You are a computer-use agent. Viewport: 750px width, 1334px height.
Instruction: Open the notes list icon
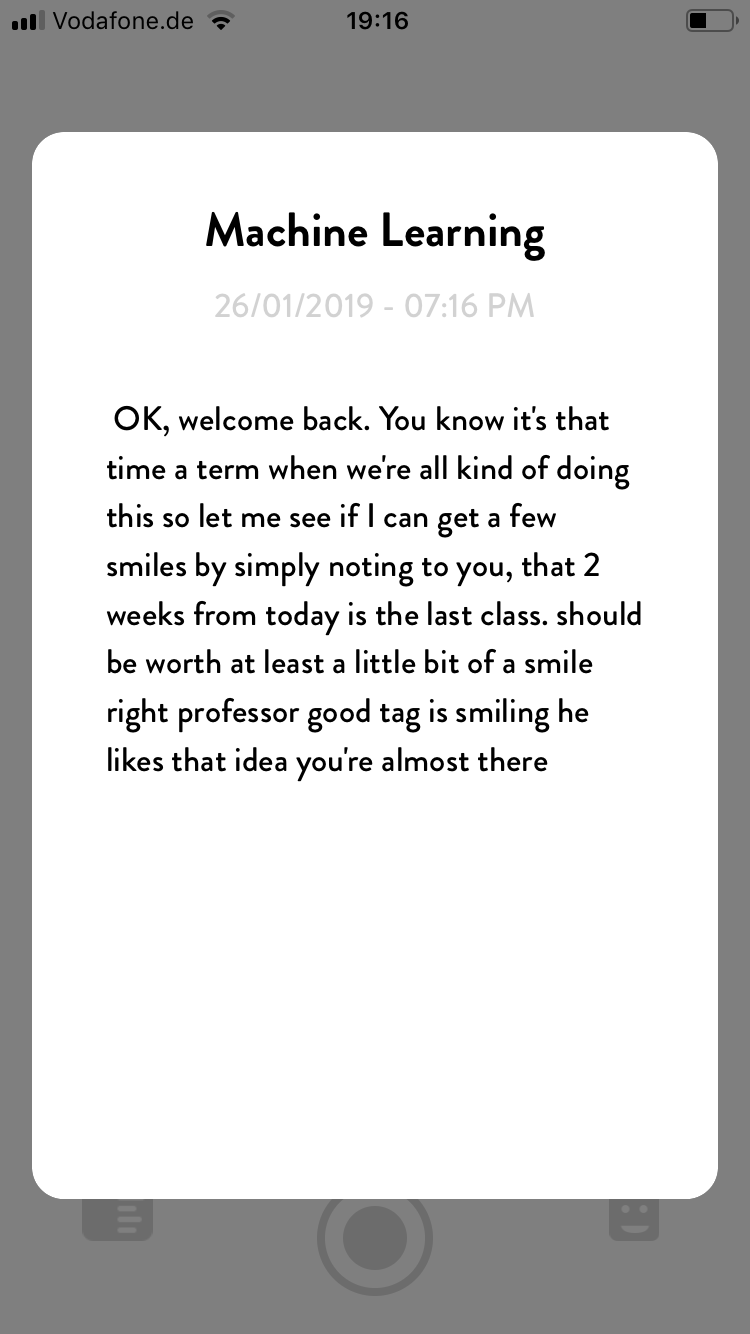(x=118, y=1219)
